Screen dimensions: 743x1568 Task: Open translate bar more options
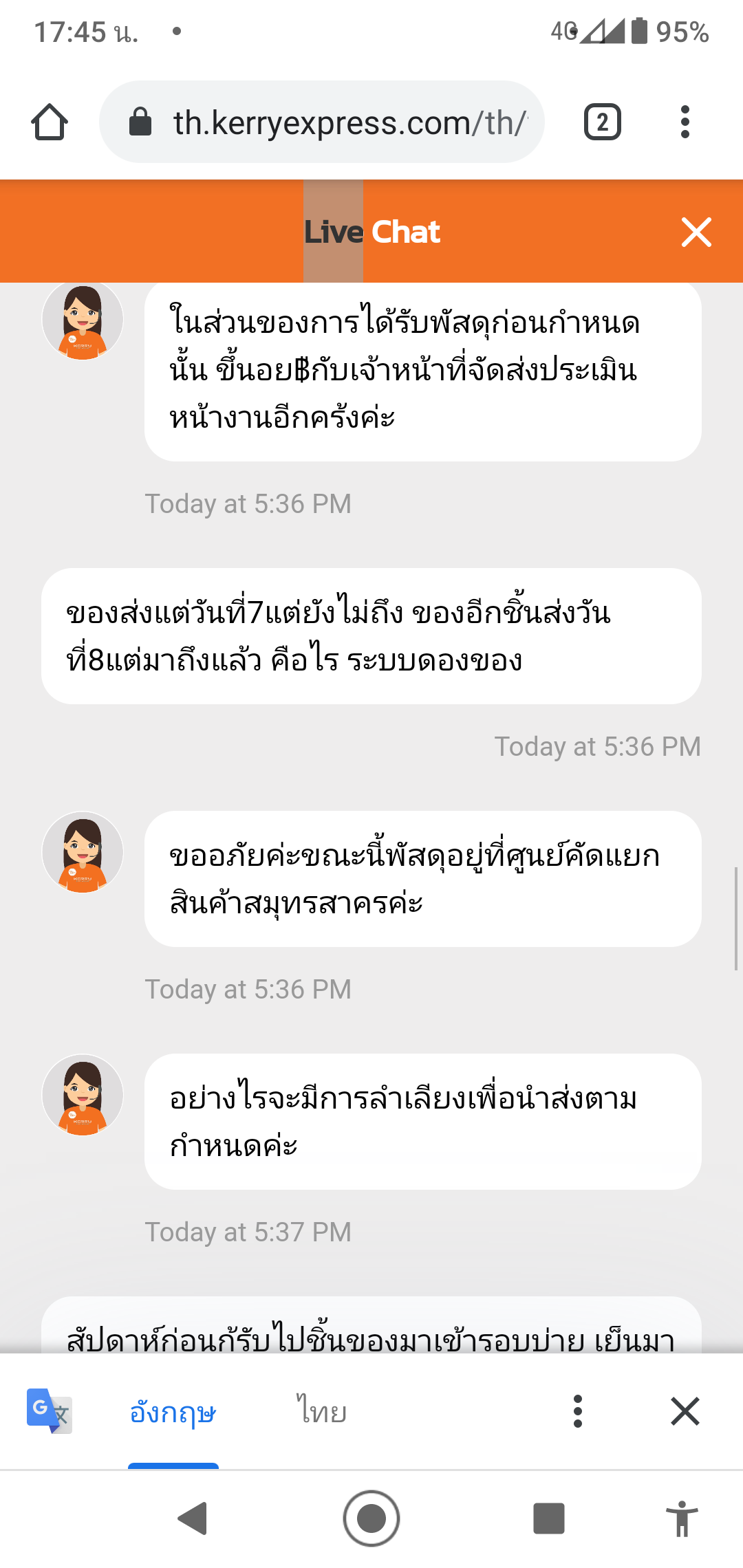coord(577,1412)
